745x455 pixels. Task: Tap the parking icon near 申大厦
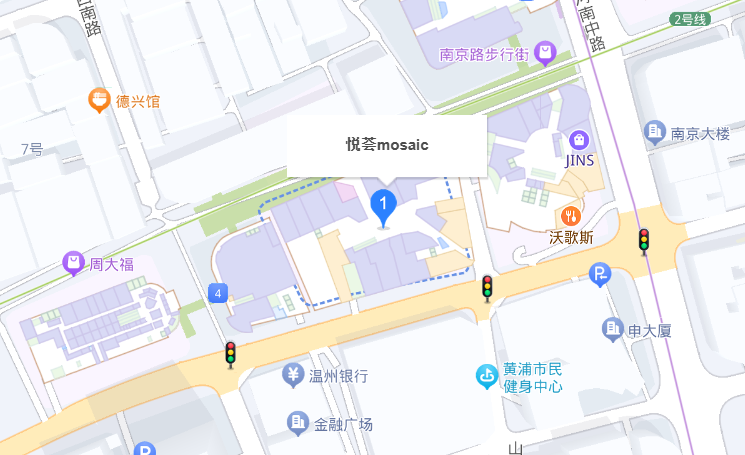tap(599, 275)
